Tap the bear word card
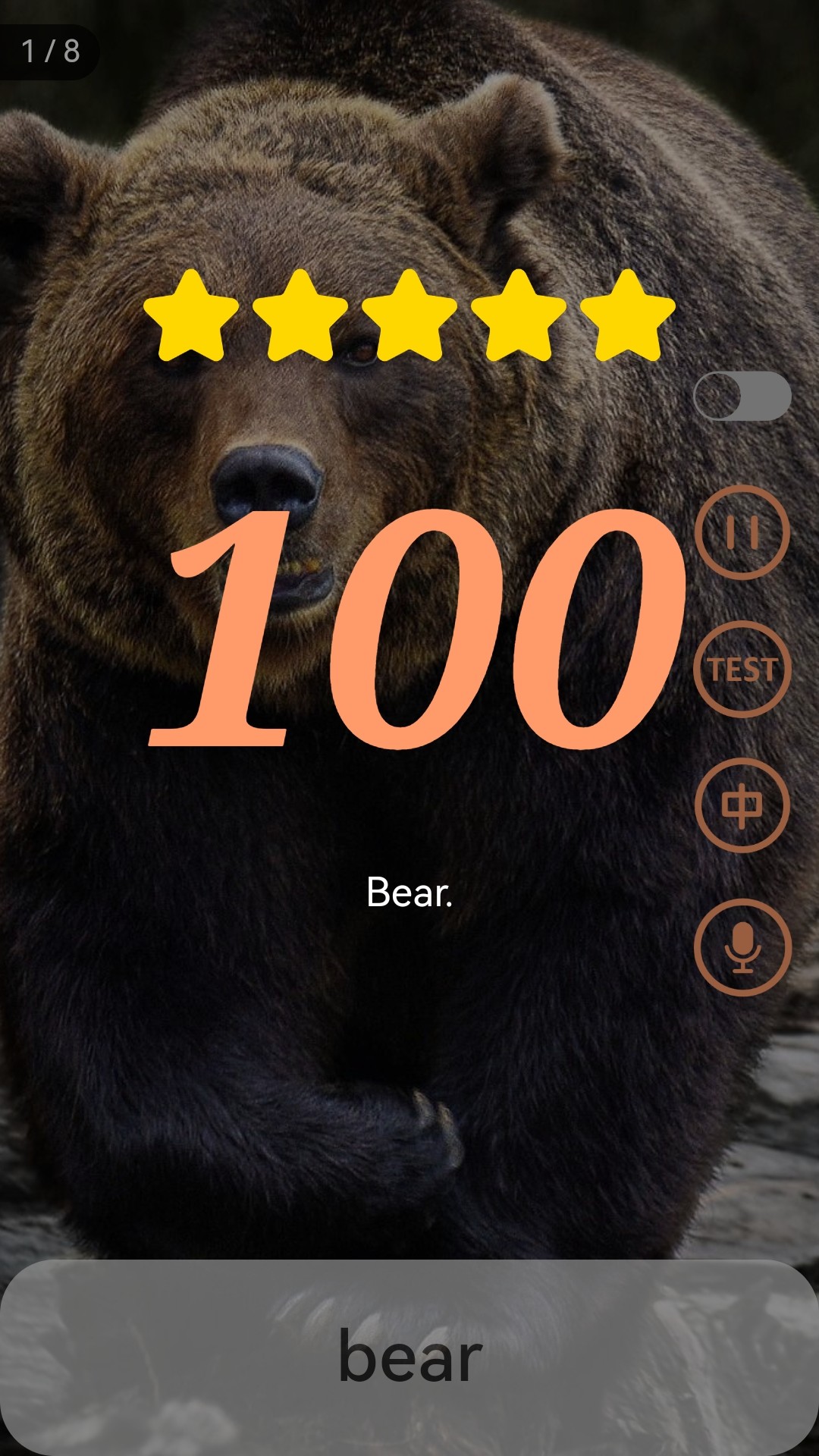Screen dimensions: 819x1456 (409, 1357)
